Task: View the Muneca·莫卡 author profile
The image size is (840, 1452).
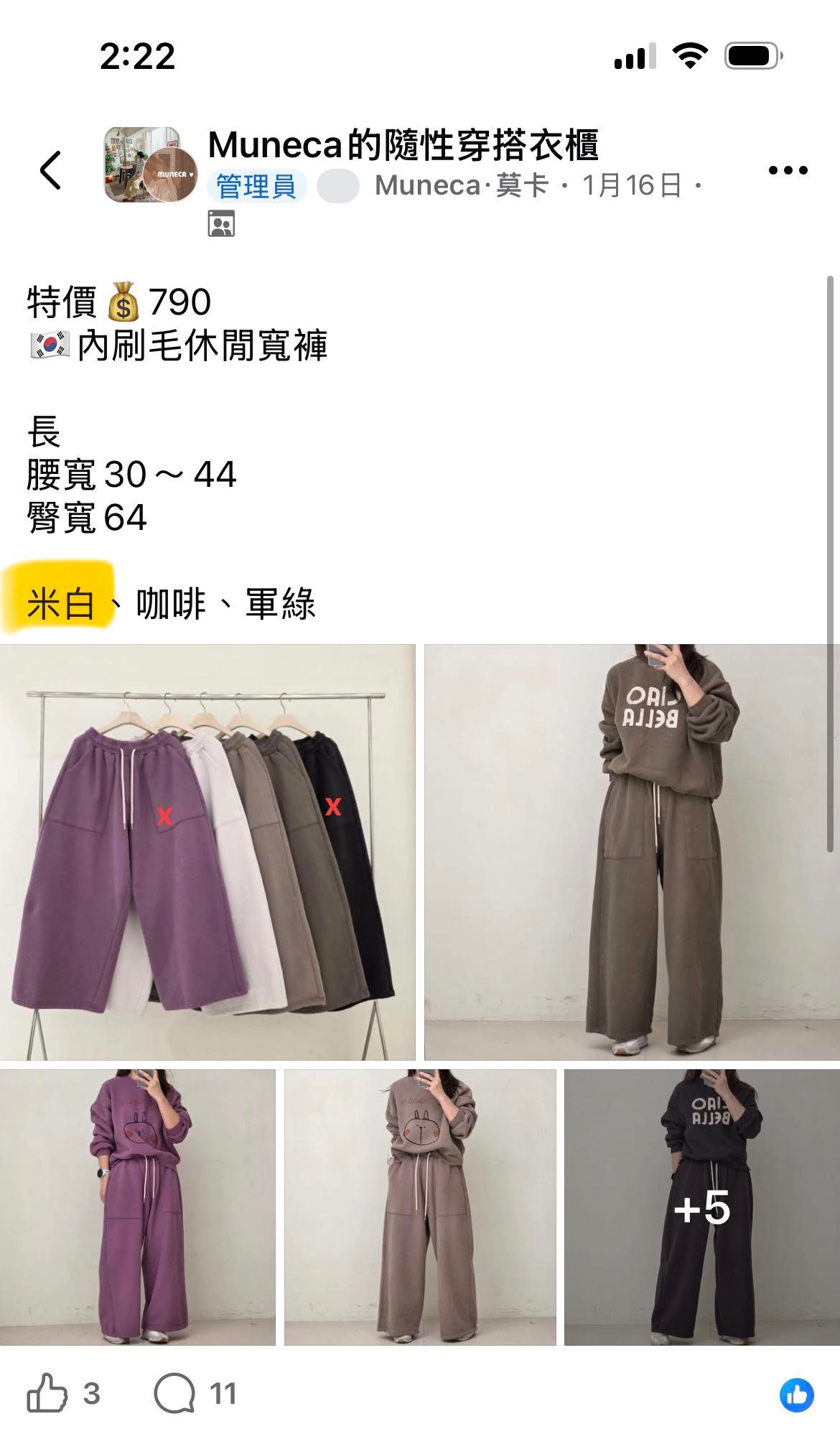Action: tap(461, 186)
